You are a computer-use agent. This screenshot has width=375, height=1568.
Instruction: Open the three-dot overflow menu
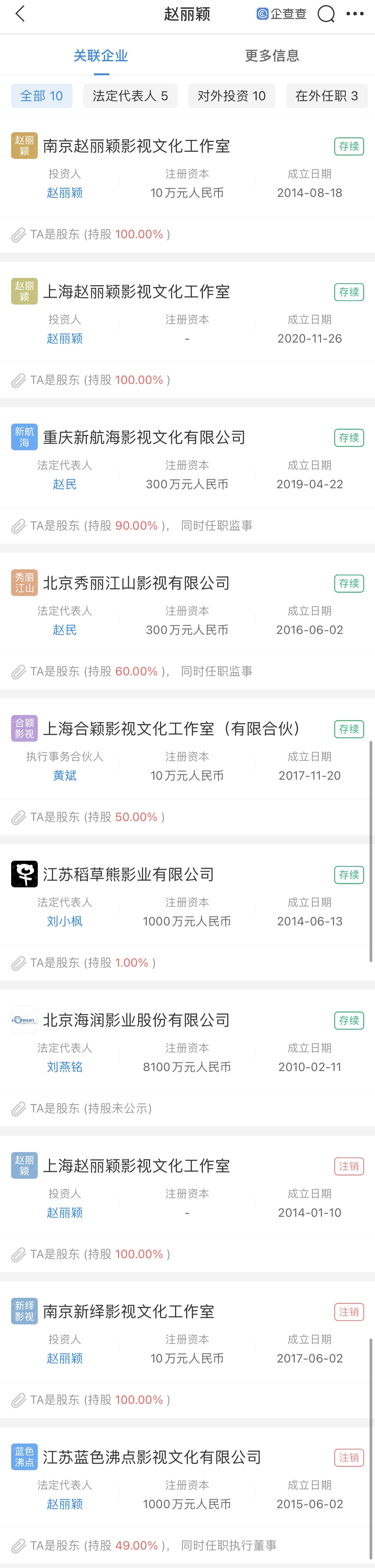(x=355, y=14)
